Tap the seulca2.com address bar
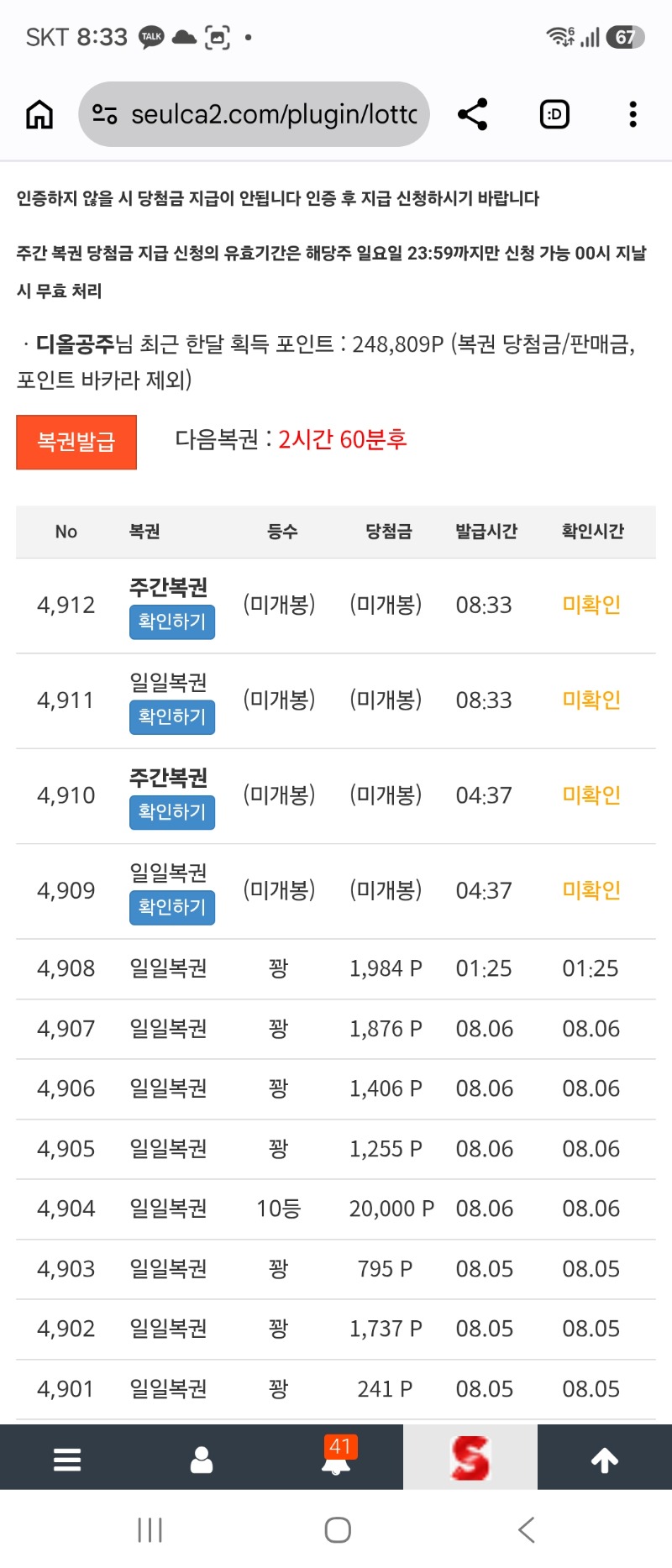 pos(254,114)
